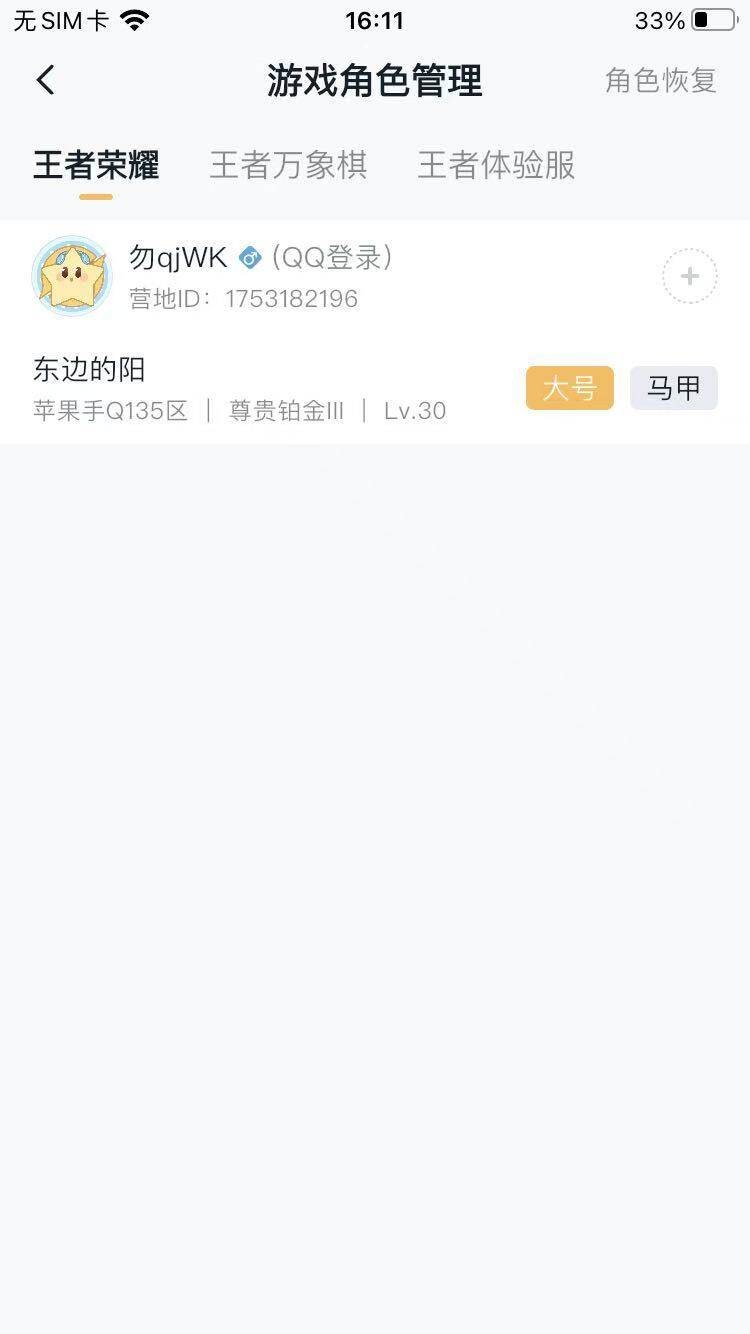Tap the avatar of 勿qjWK
This screenshot has height=1334, width=750.
71,275
